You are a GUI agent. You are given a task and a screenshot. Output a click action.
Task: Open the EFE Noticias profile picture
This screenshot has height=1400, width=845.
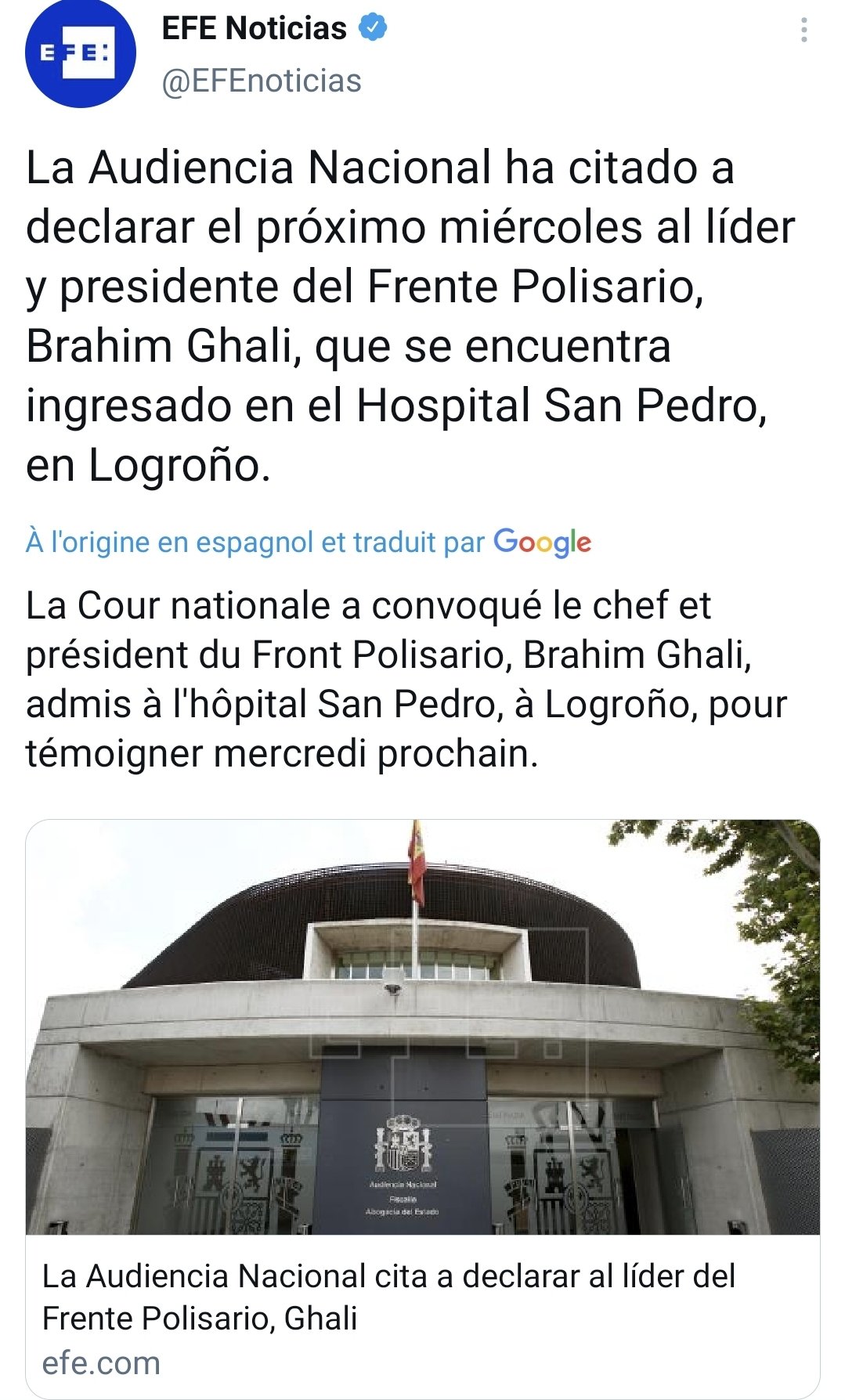pyautogui.click(x=80, y=52)
